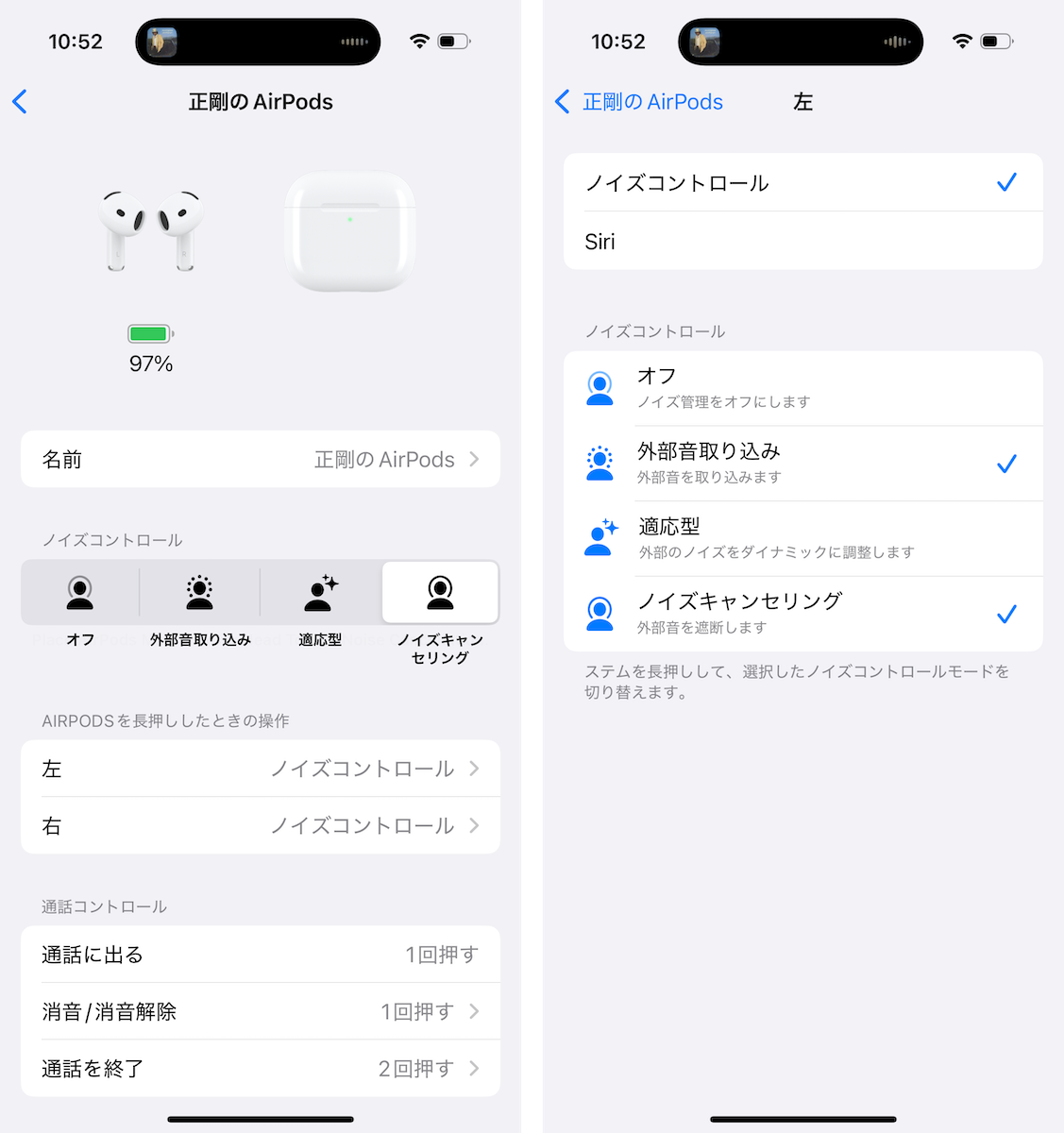Select Siri as the long-press action
This screenshot has width=1064, height=1133.
tap(803, 241)
